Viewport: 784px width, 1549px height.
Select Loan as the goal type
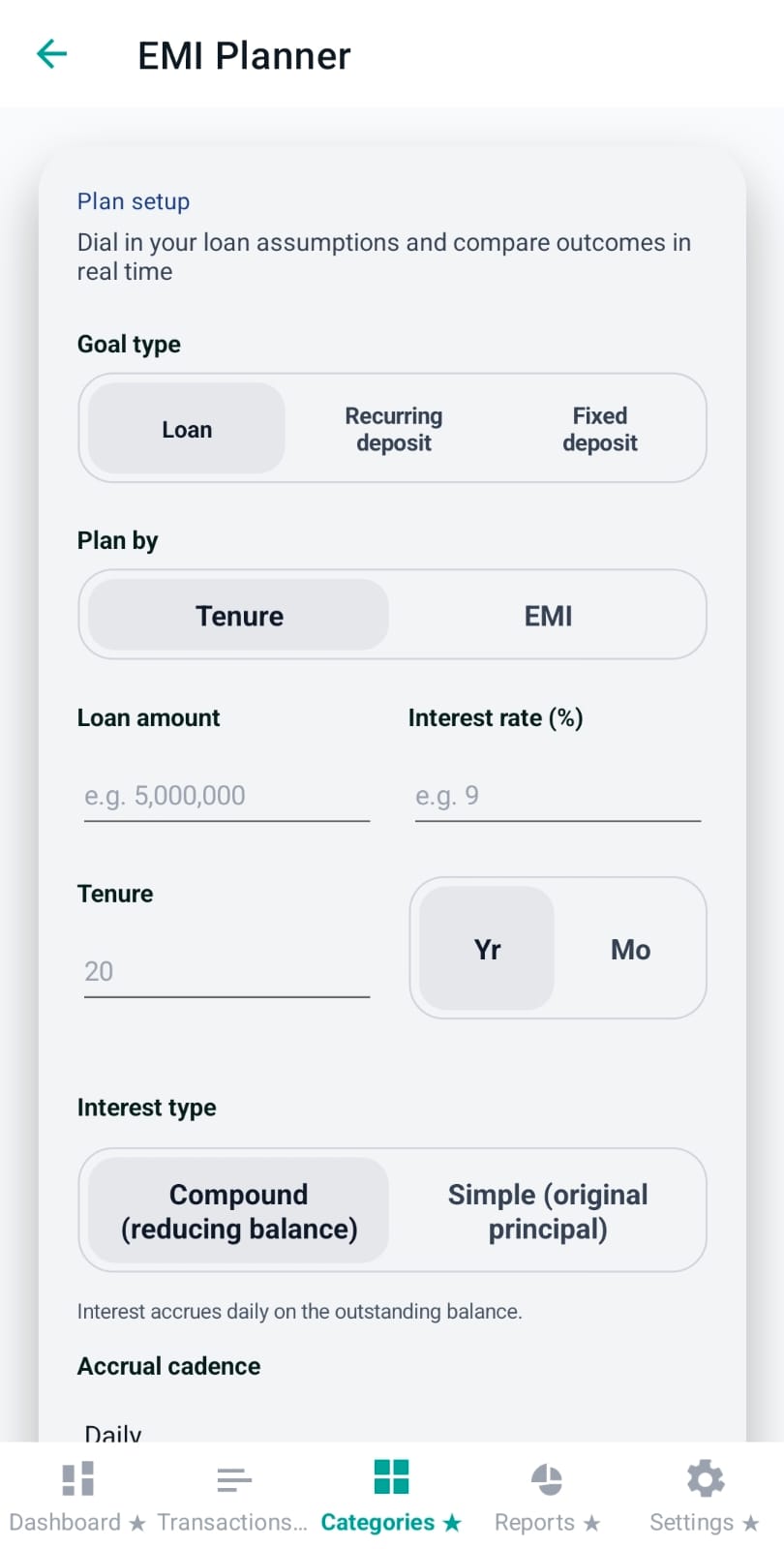(186, 429)
